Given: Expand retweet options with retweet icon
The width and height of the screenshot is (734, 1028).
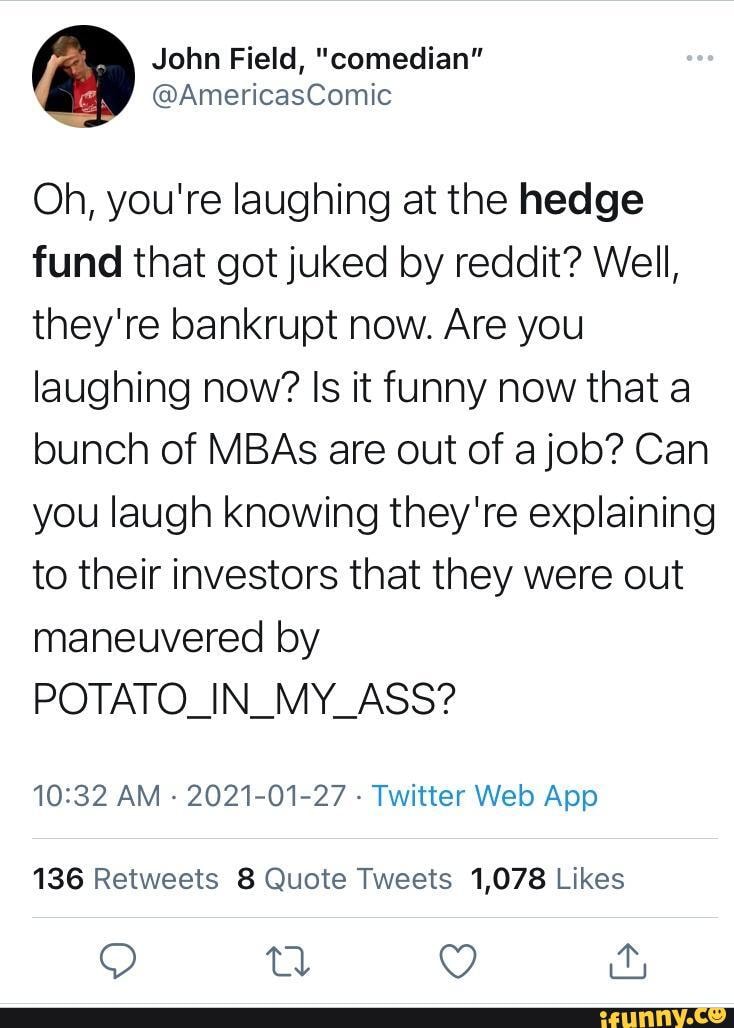Looking at the screenshot, I should [x=289, y=961].
